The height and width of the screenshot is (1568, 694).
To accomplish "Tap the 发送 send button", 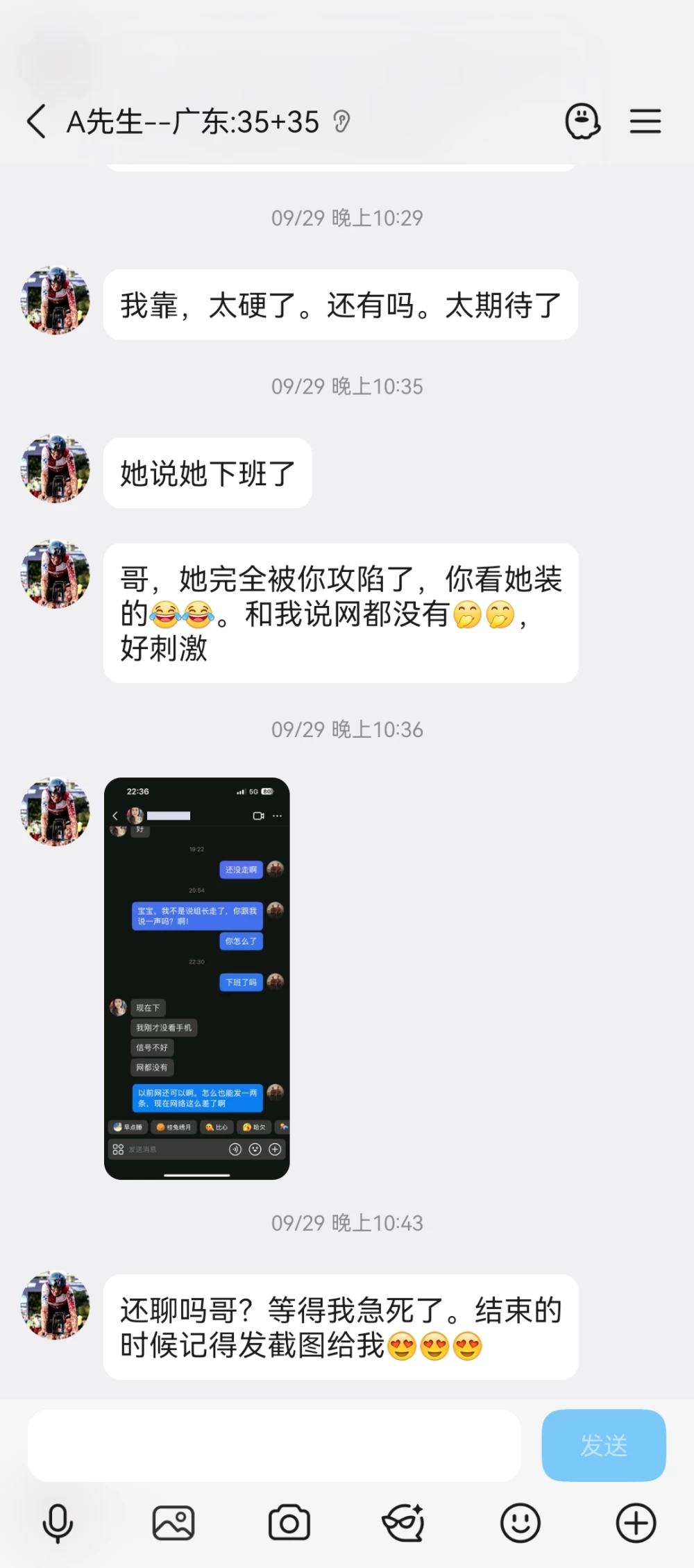I will click(x=604, y=1446).
